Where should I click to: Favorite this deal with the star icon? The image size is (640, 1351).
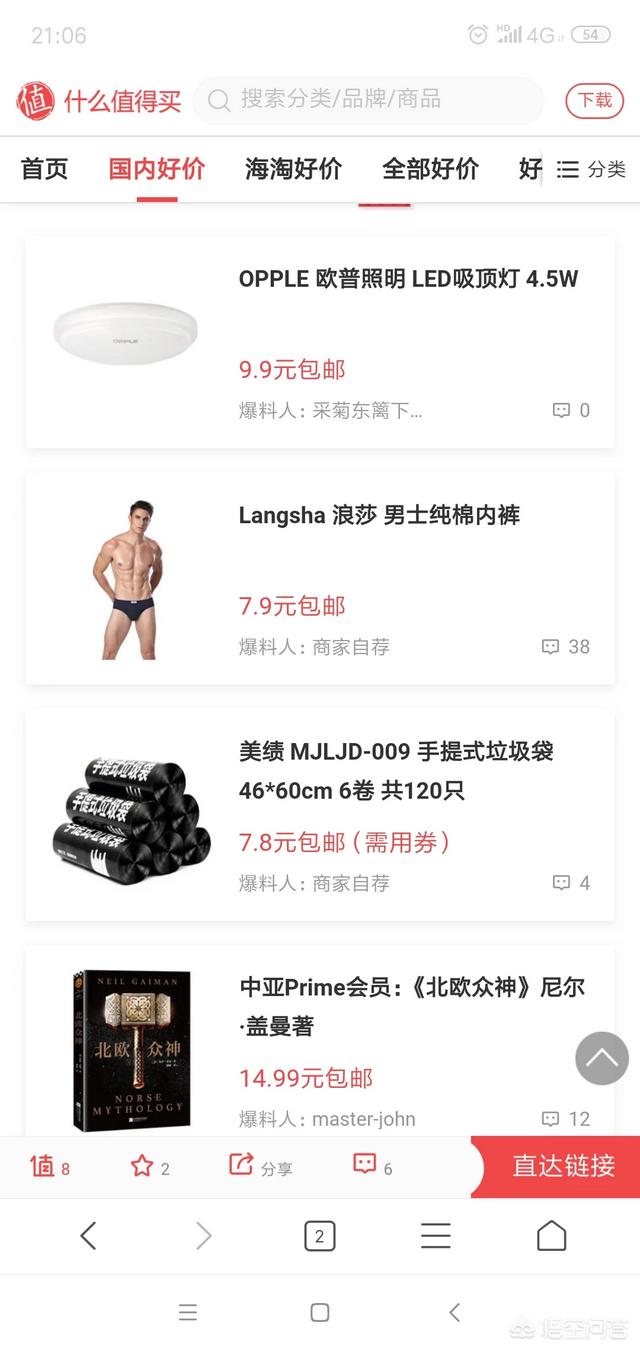[x=150, y=1166]
